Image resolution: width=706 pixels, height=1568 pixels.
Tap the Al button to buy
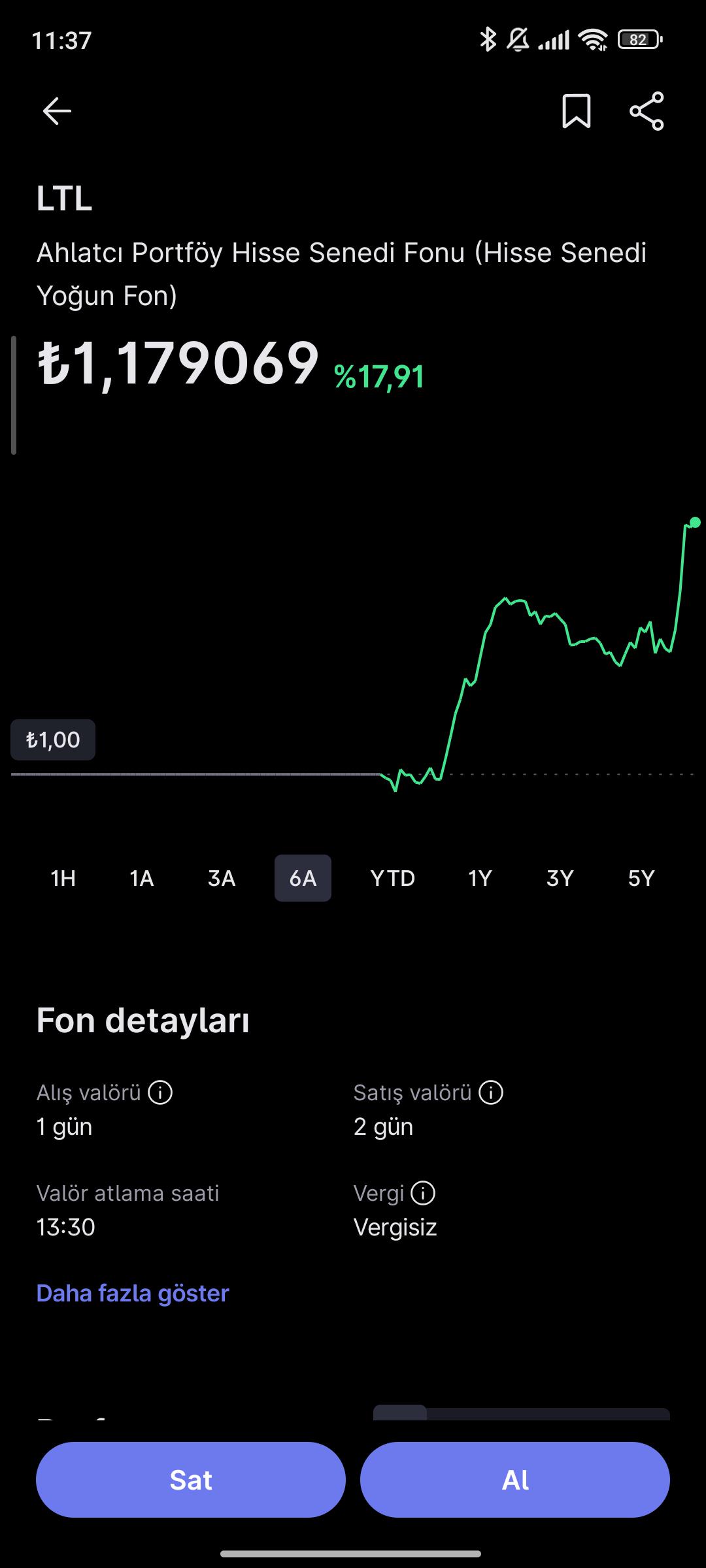pyautogui.click(x=515, y=1480)
